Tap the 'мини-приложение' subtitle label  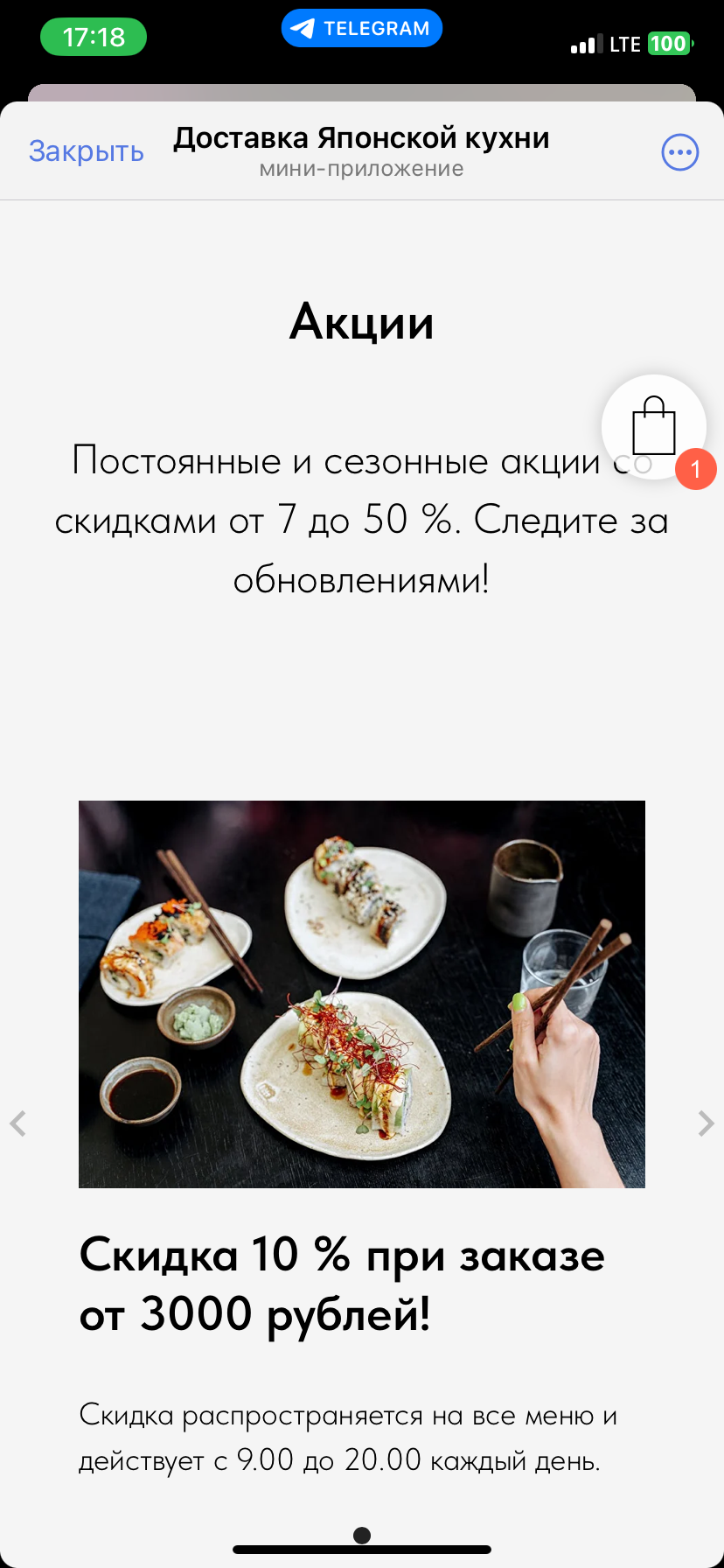click(361, 169)
